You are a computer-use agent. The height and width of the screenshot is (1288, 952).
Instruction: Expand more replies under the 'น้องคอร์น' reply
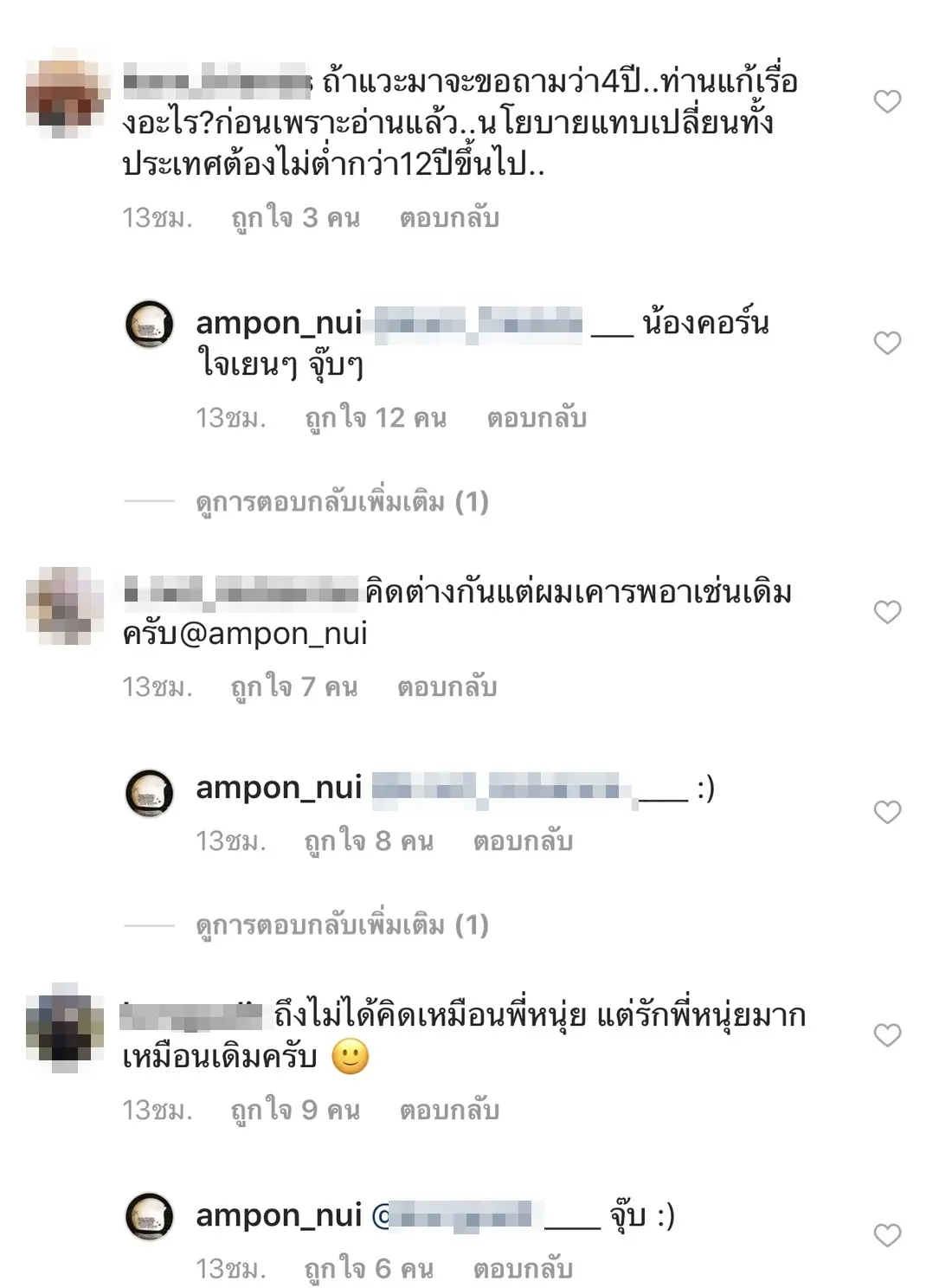[342, 501]
